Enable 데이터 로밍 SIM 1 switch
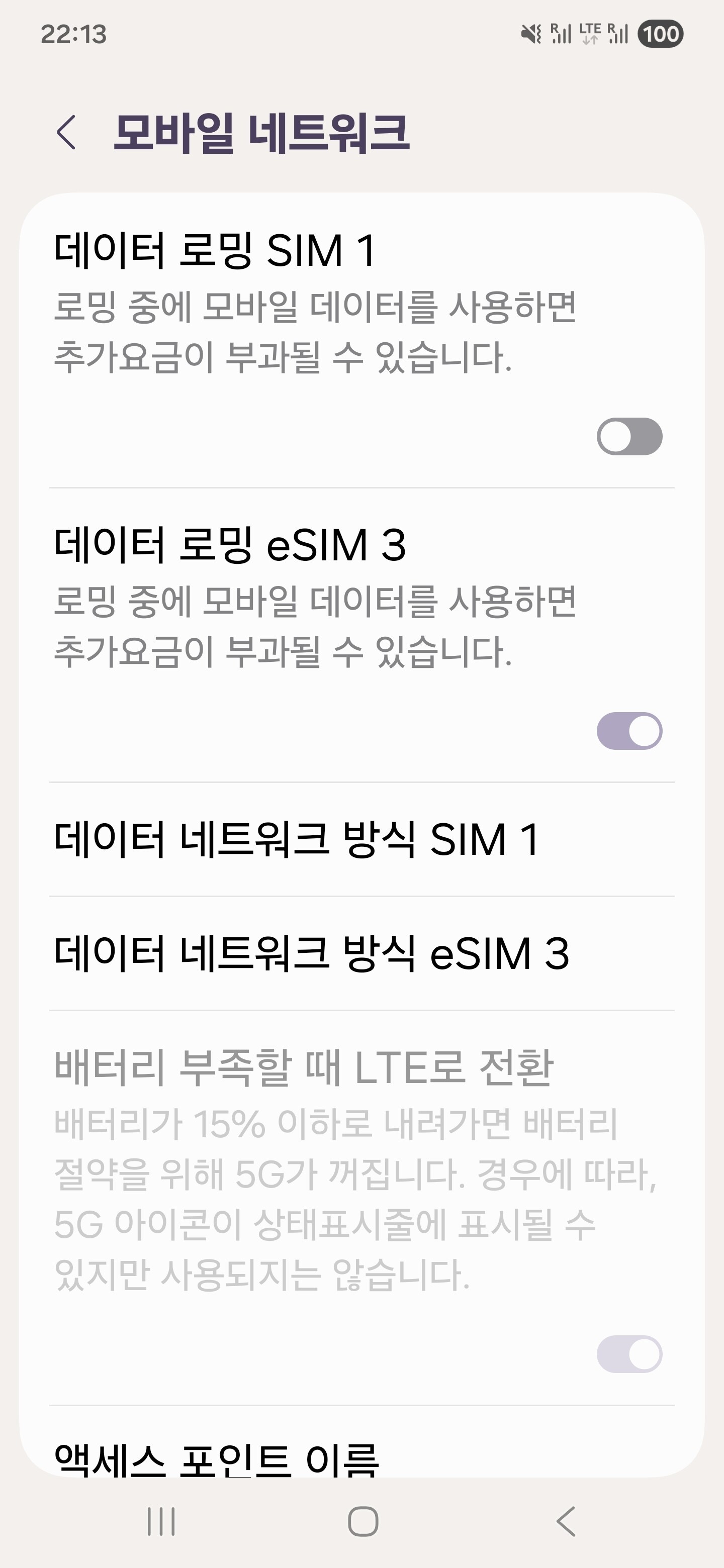 pos(629,436)
